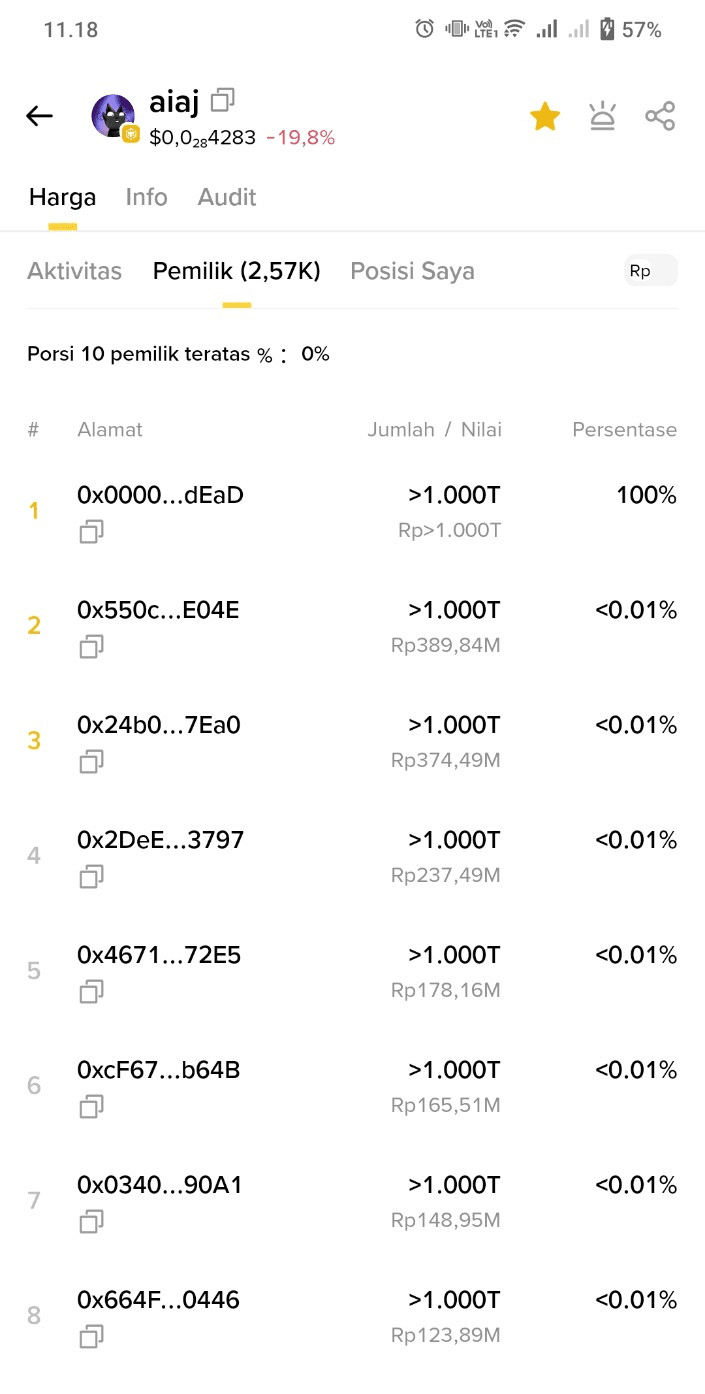Image resolution: width=705 pixels, height=1394 pixels.
Task: Switch to Aktivitas sub-tab
Action: pyautogui.click(x=74, y=271)
